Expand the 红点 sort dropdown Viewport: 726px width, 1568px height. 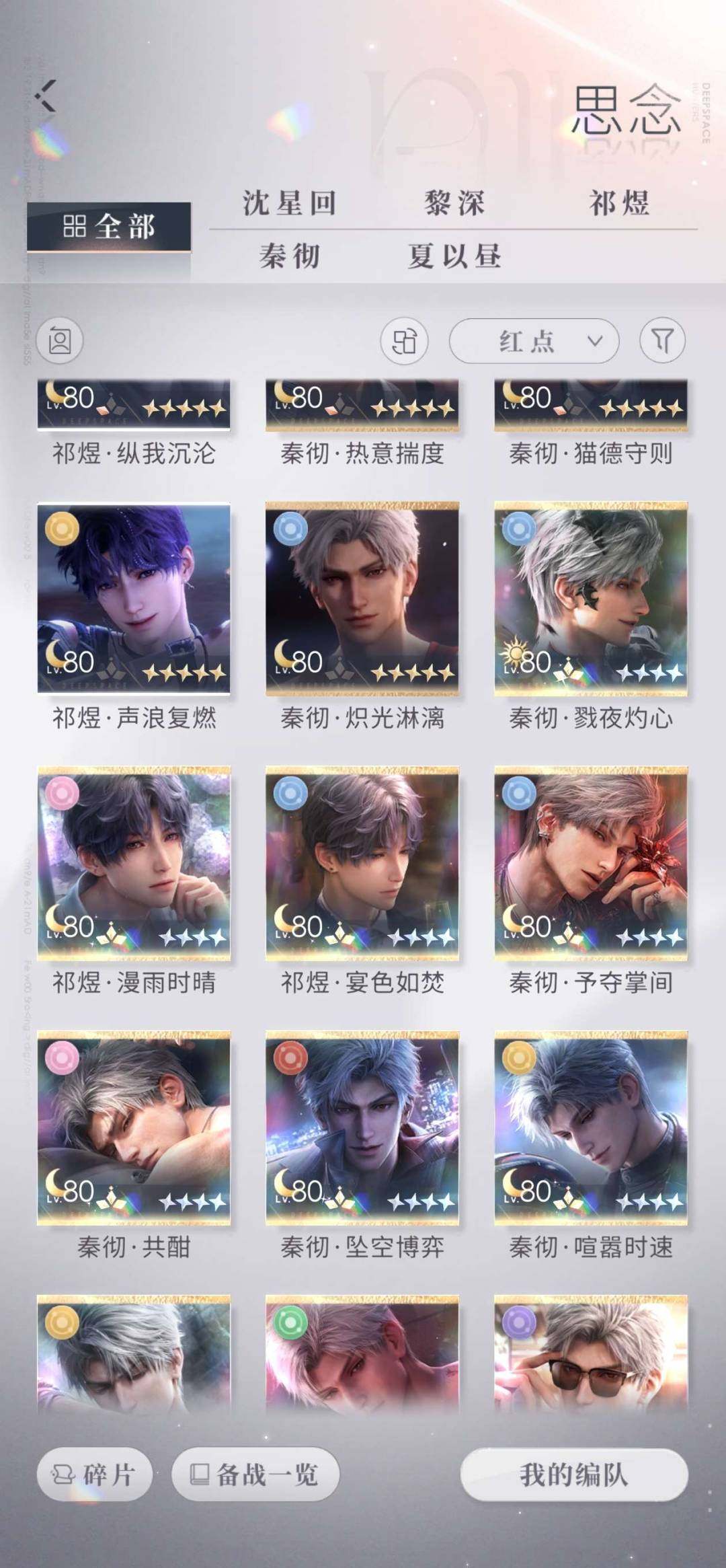tap(534, 341)
